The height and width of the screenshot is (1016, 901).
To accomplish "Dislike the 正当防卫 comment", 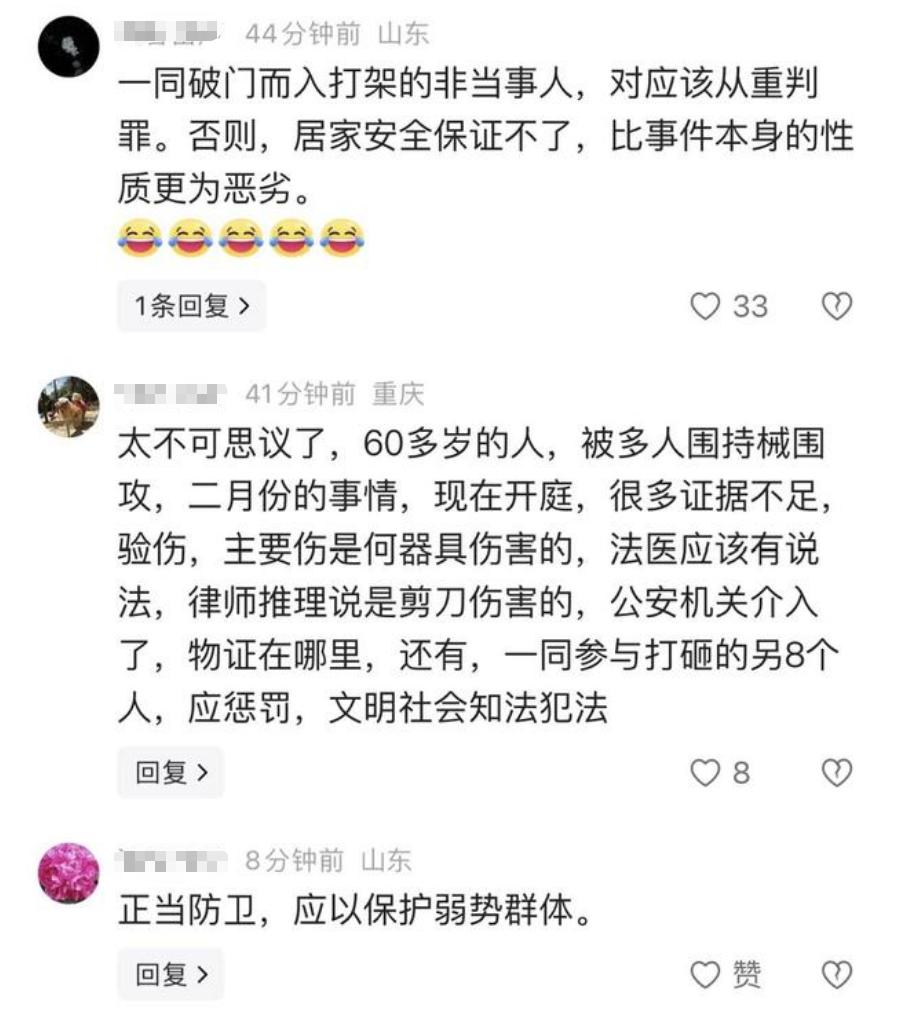I will 836,973.
